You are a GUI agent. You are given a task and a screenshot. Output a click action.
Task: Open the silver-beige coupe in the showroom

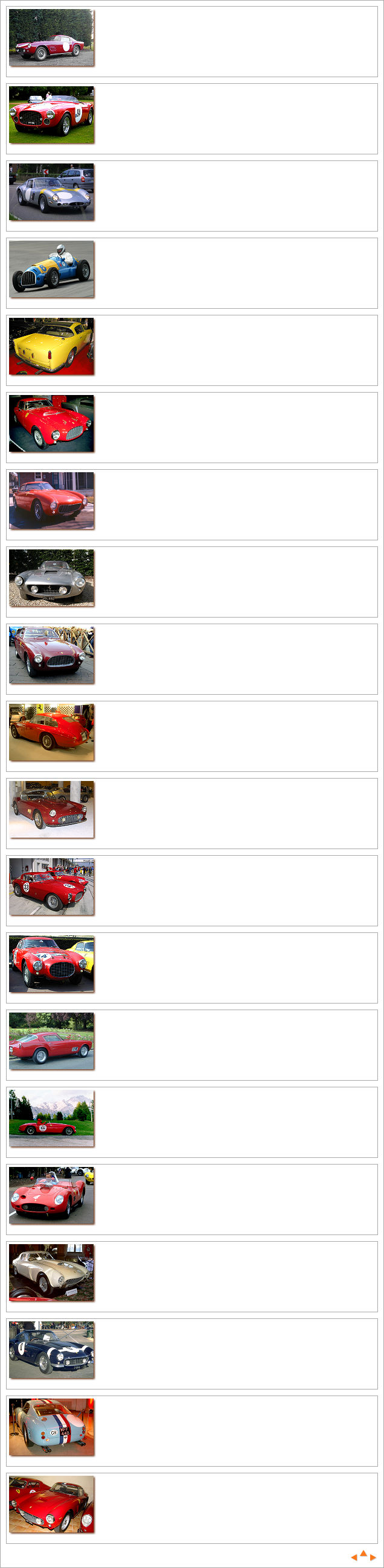pos(52,1272)
